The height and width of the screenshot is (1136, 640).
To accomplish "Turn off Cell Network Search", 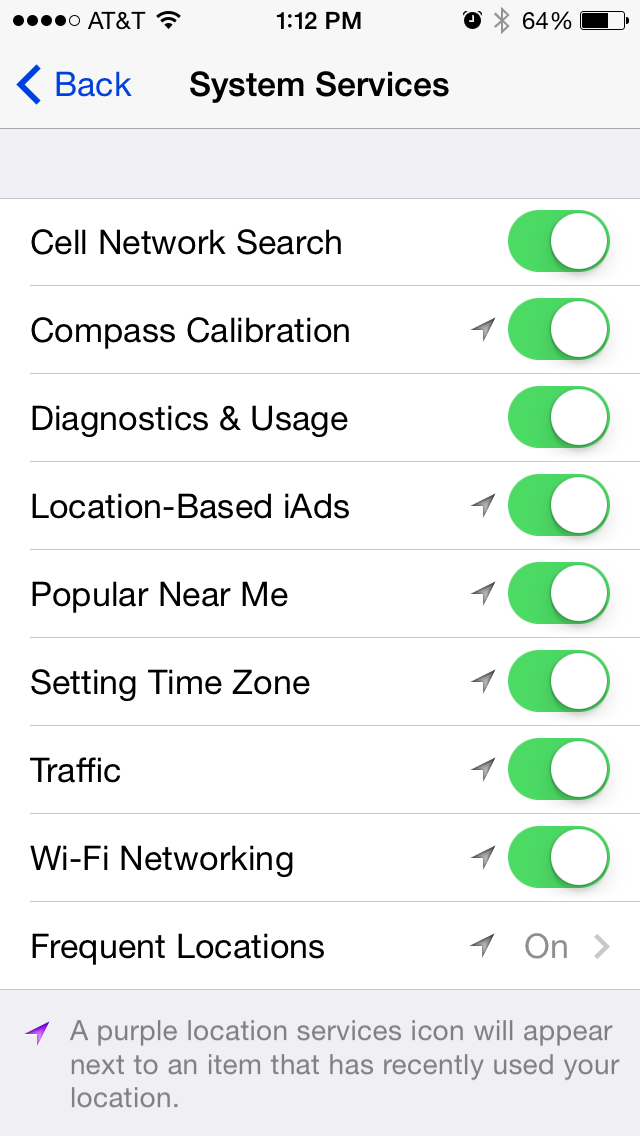I will tap(558, 242).
